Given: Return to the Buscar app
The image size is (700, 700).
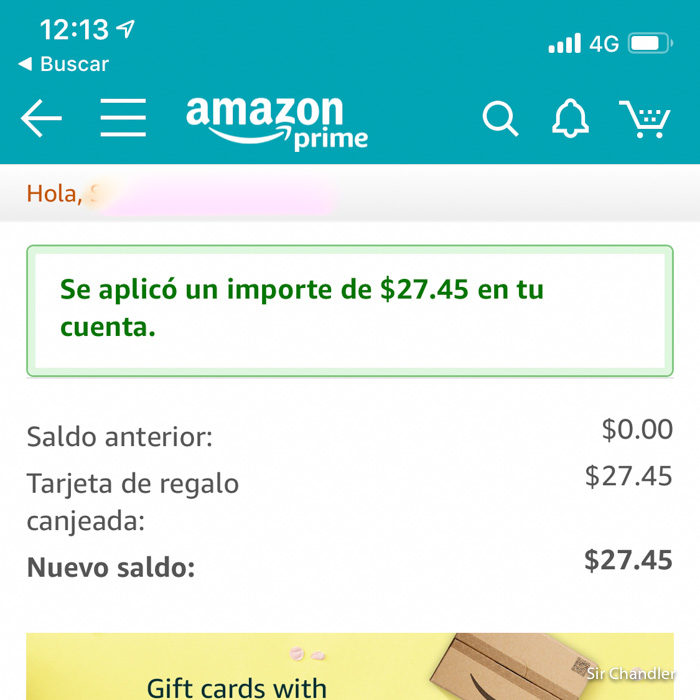Looking at the screenshot, I should coord(64,64).
